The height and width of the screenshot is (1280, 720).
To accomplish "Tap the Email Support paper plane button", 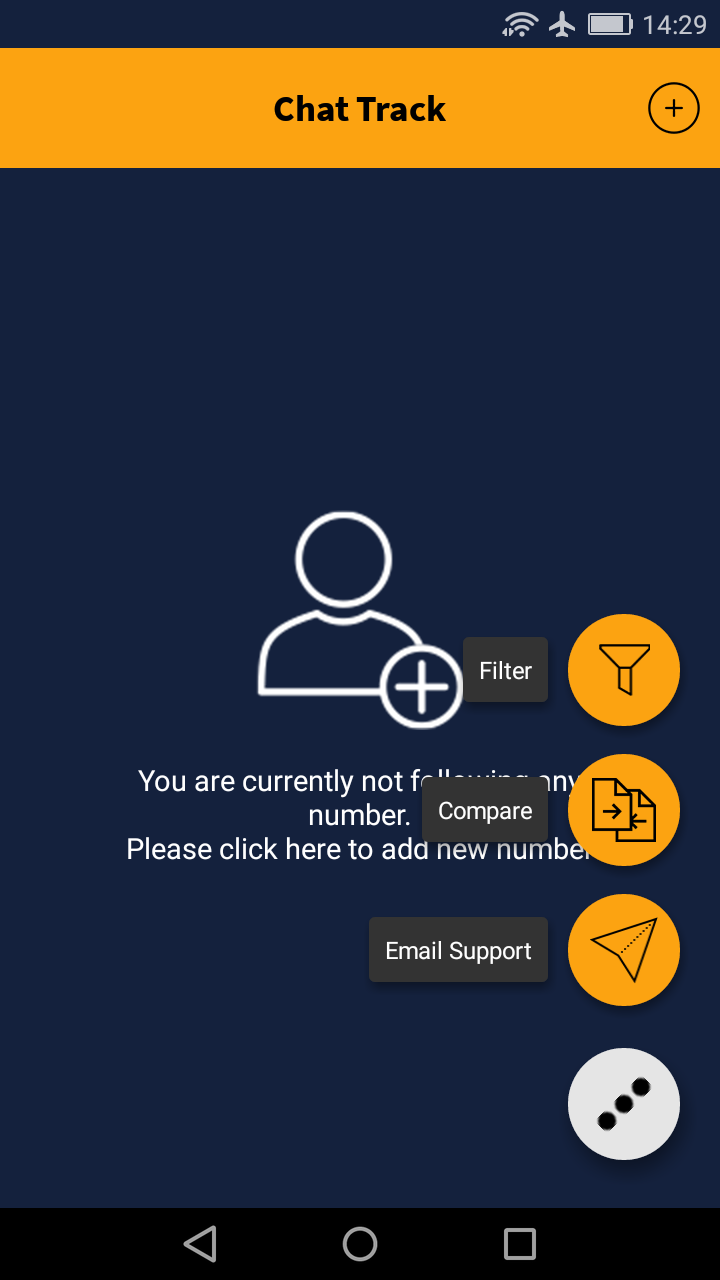I will tap(624, 950).
